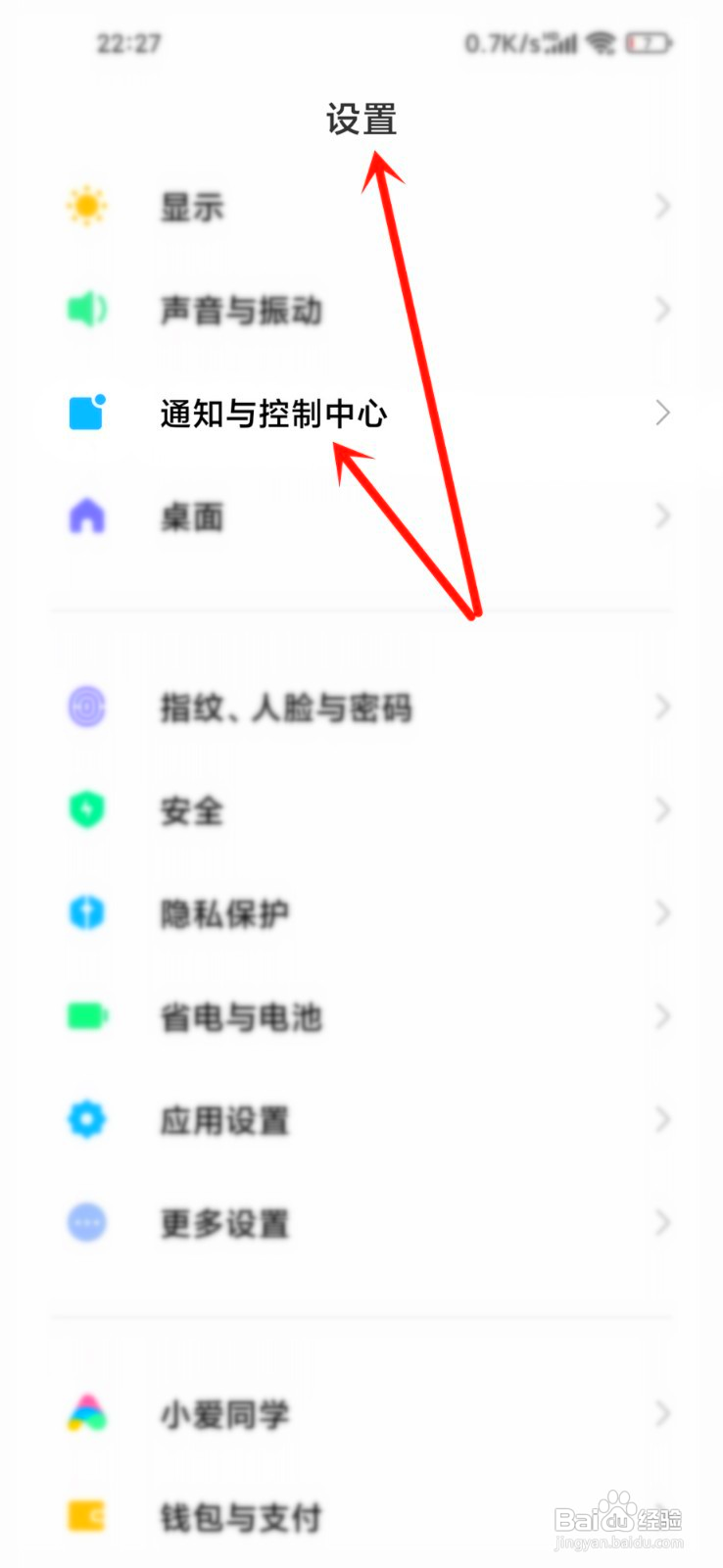The width and height of the screenshot is (723, 1568).
Task: Tap the Privacy protection icon
Action: click(x=86, y=913)
